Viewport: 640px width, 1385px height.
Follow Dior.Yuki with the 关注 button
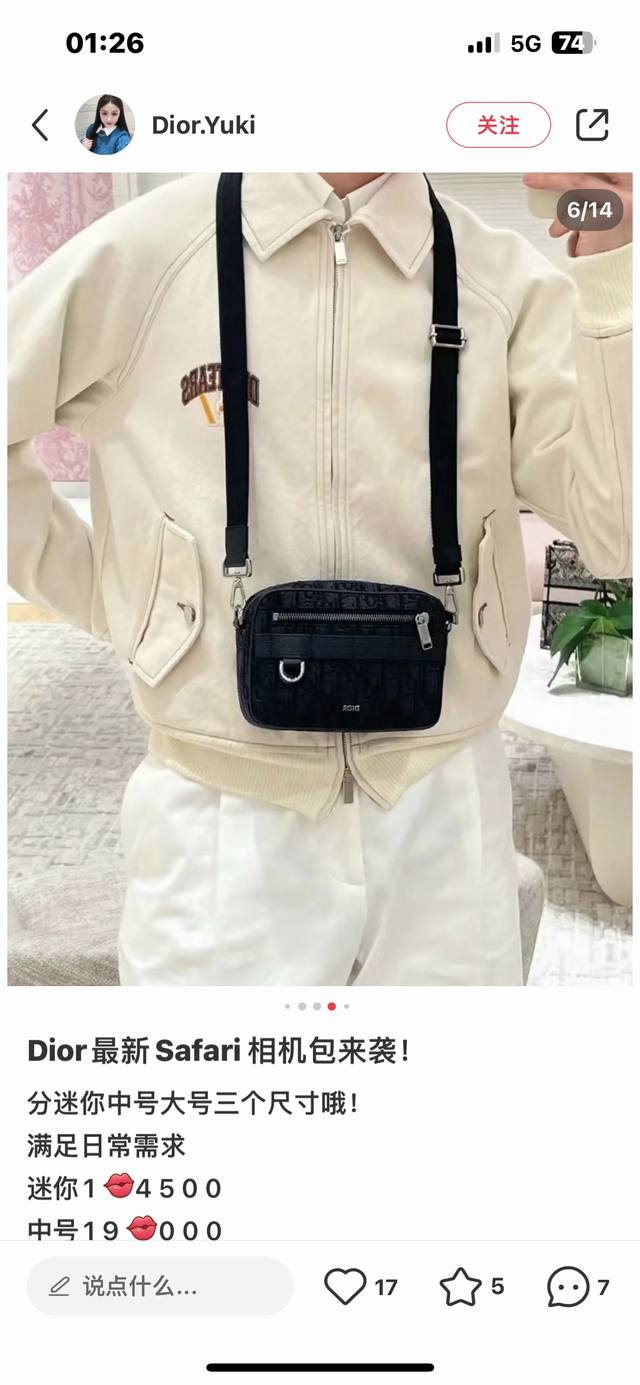pos(498,125)
